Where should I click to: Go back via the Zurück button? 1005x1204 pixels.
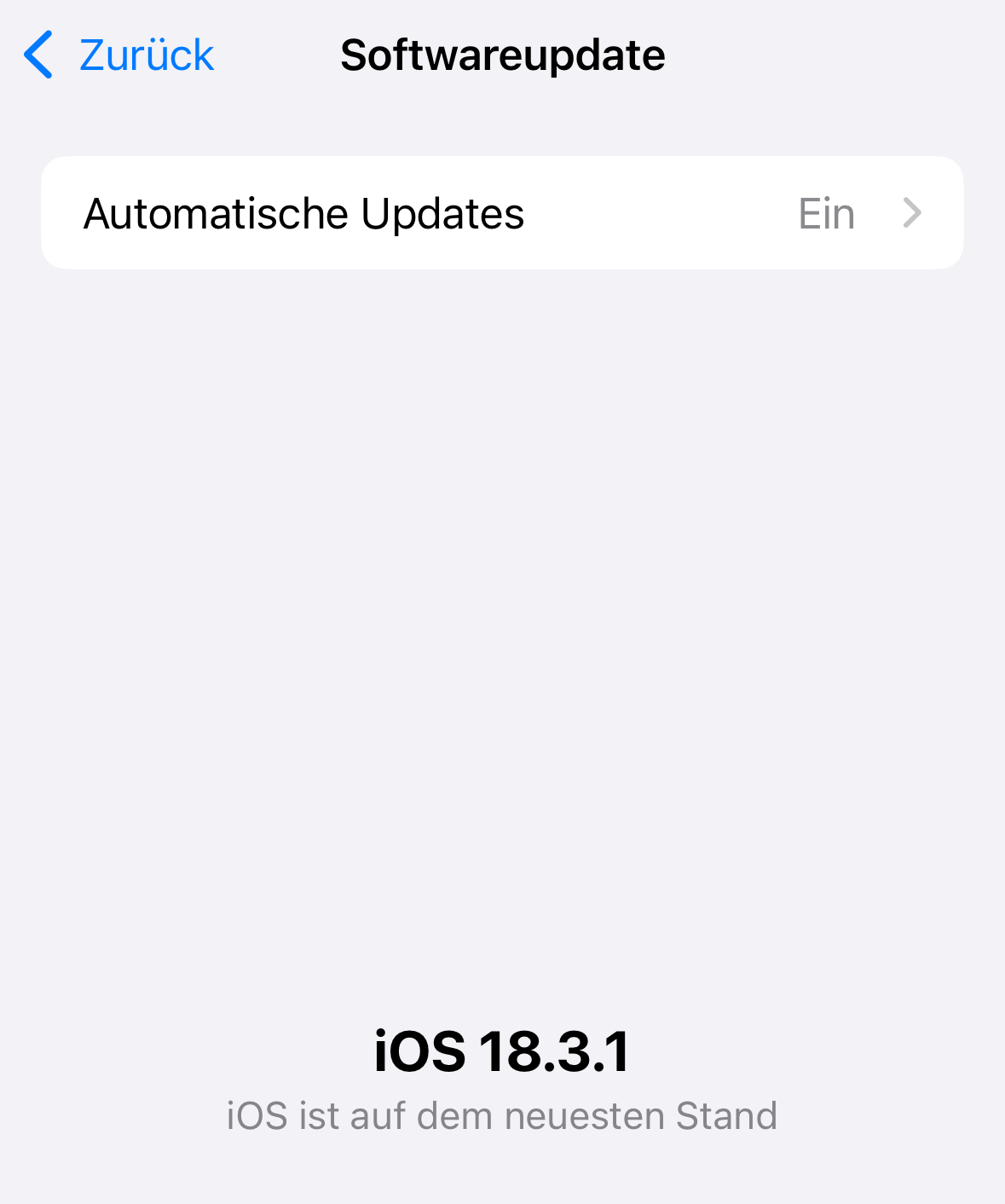point(119,55)
